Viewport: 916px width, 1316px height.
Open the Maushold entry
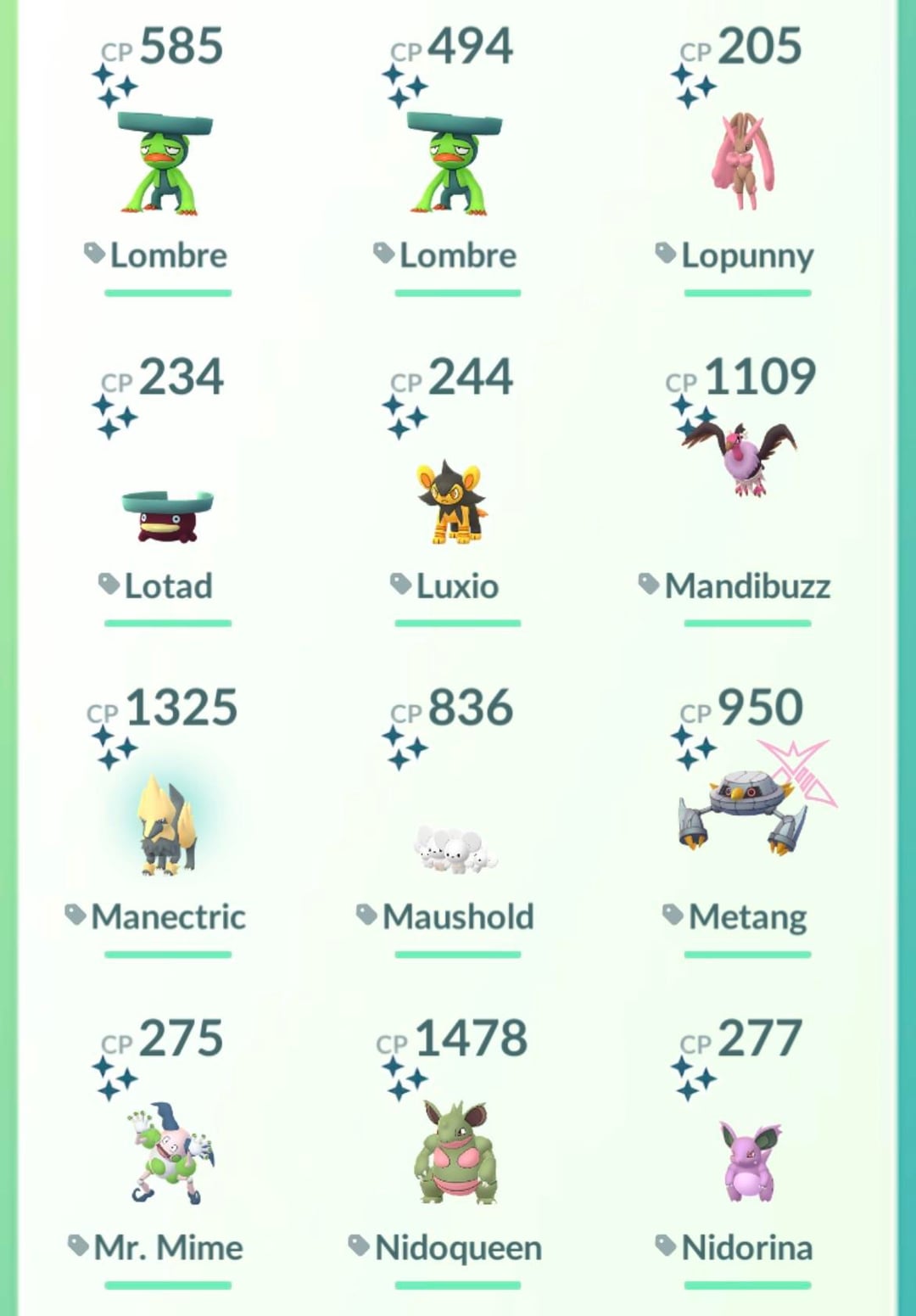pyautogui.click(x=456, y=848)
